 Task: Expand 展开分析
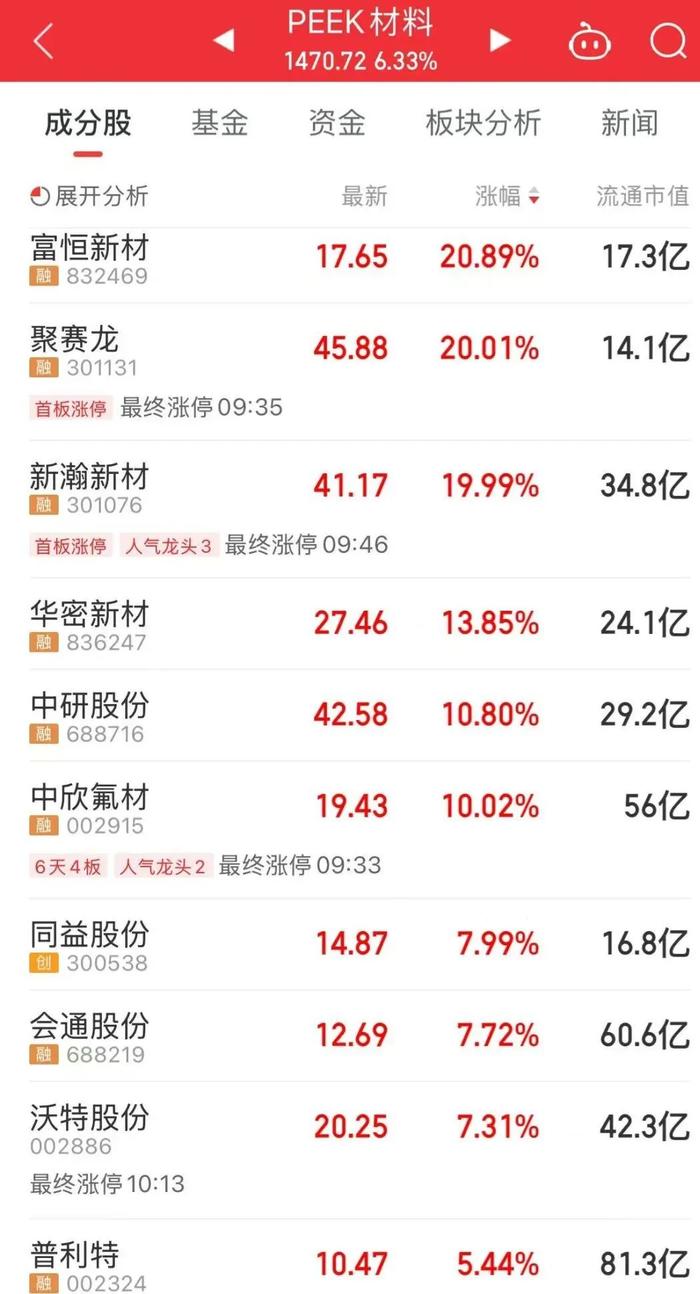click(x=89, y=196)
